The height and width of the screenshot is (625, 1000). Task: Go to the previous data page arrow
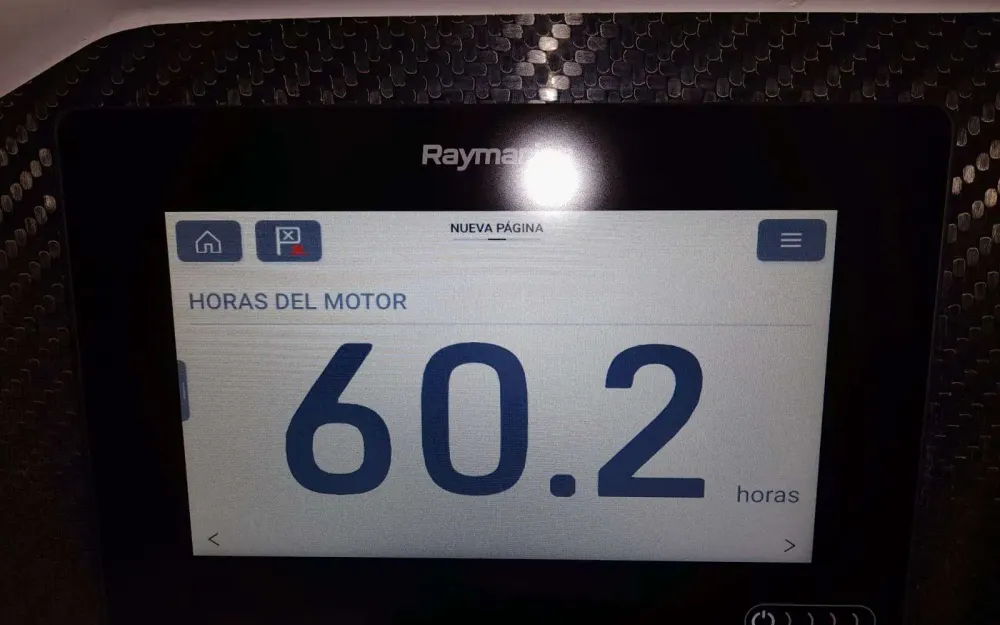(x=213, y=539)
